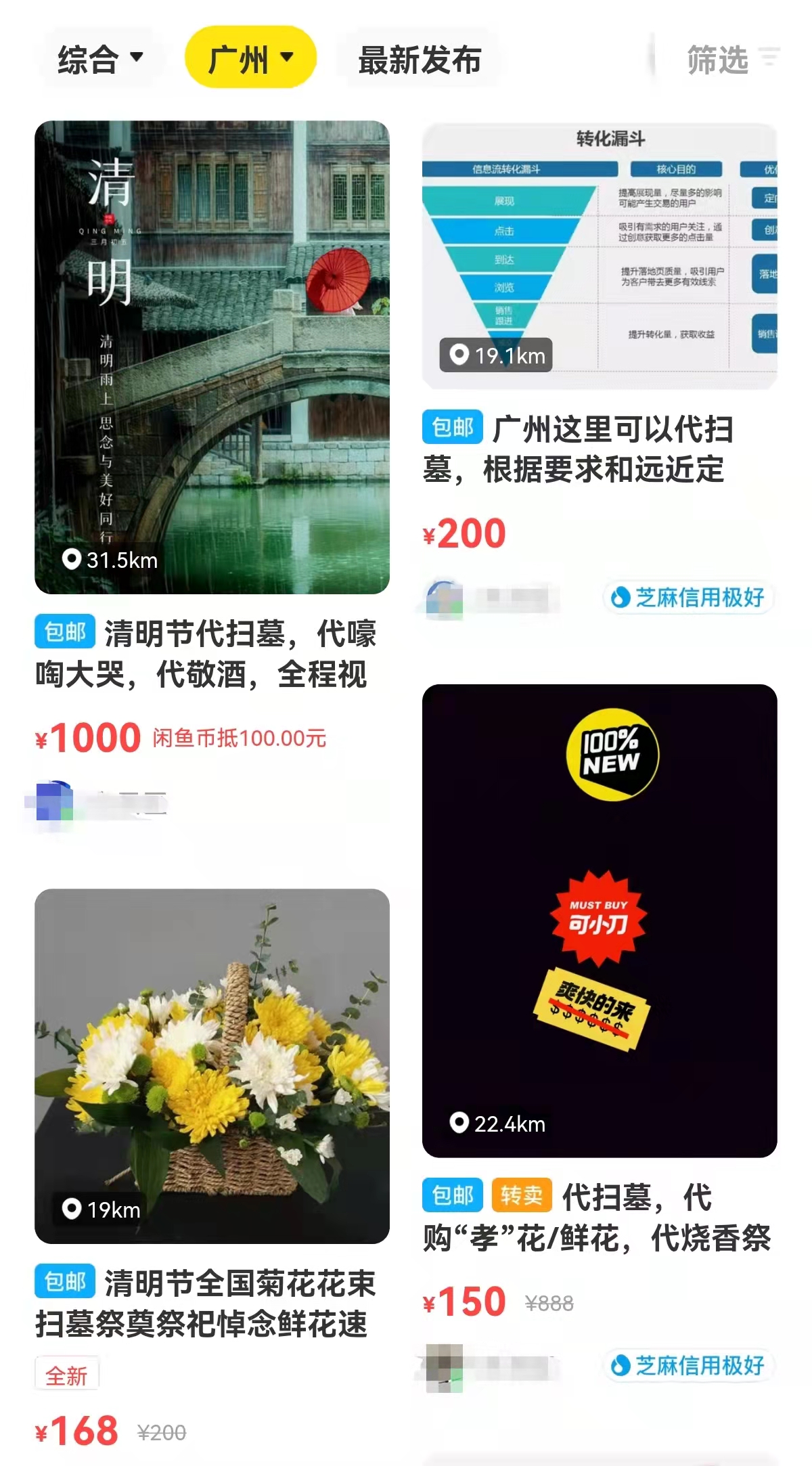Screen dimensions: 812x1466
Task: Open the 清明节全国菊花花束 ¥168 listing
Action: point(212,1066)
